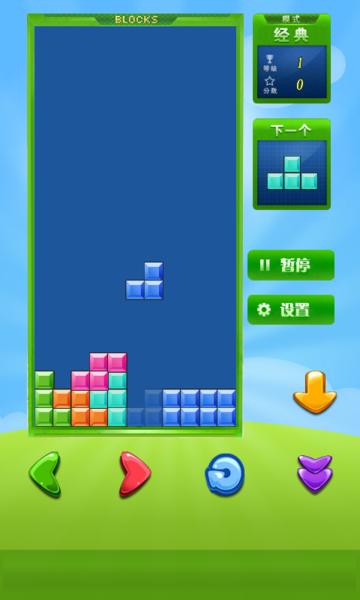Hard drop with purple double arrow

pyautogui.click(x=315, y=474)
